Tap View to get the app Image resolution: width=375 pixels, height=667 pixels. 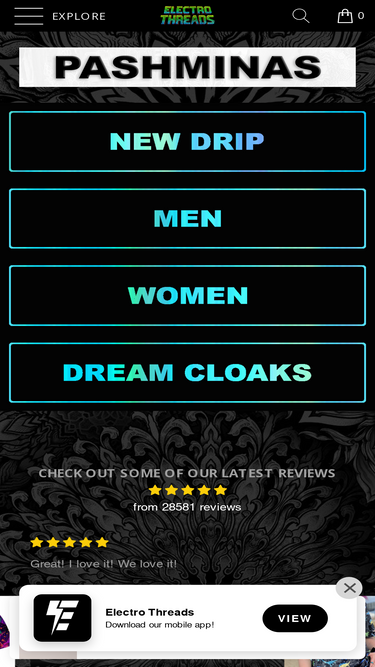(x=295, y=619)
